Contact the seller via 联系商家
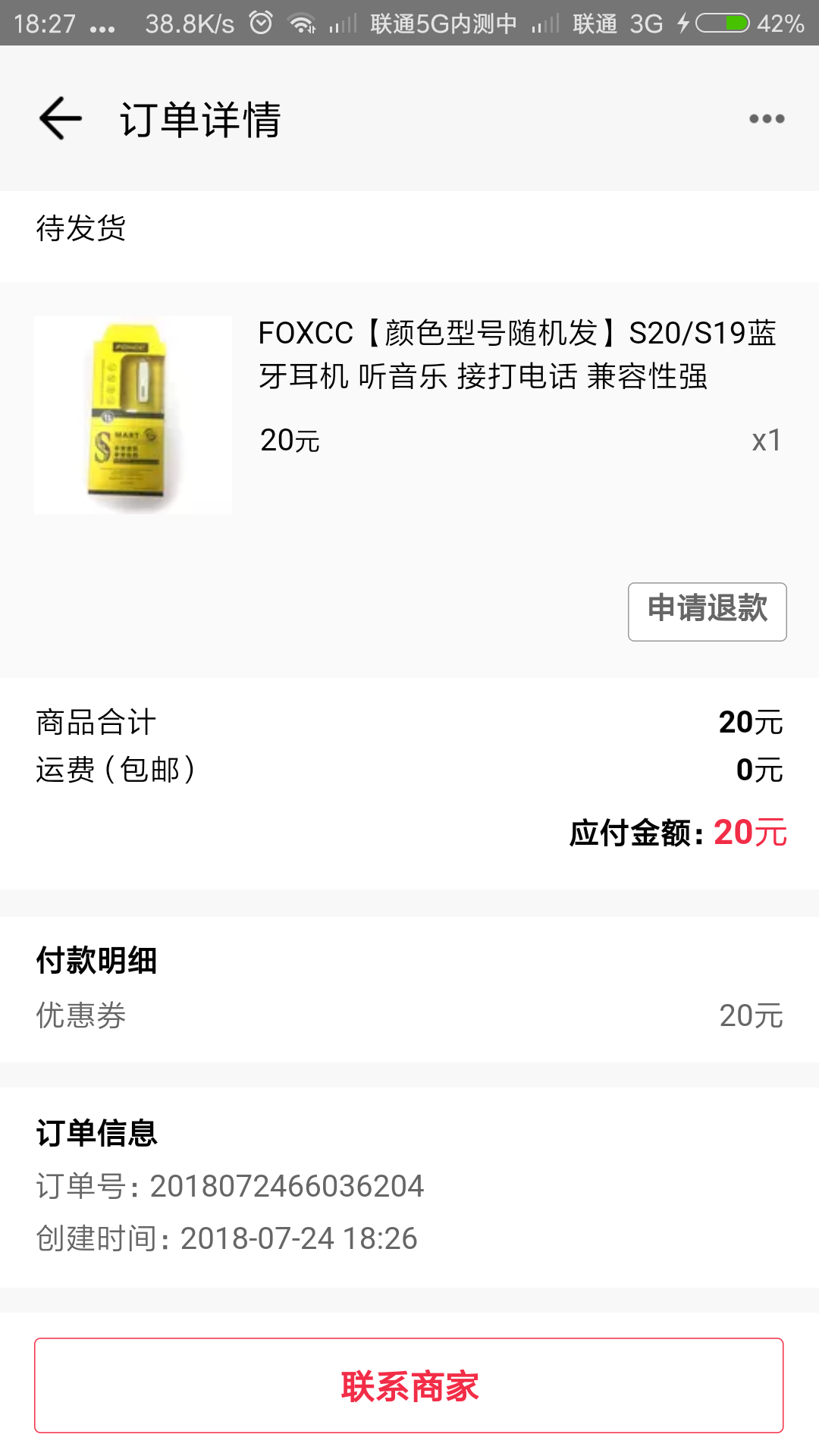This screenshot has height=1456, width=819. (x=409, y=1385)
